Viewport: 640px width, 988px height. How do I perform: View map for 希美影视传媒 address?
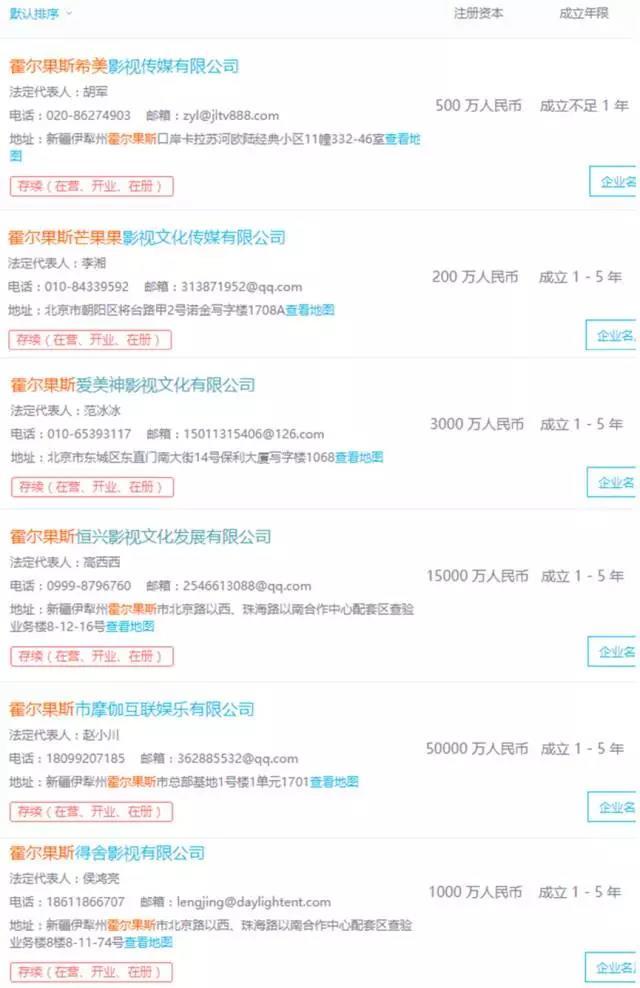point(403,140)
